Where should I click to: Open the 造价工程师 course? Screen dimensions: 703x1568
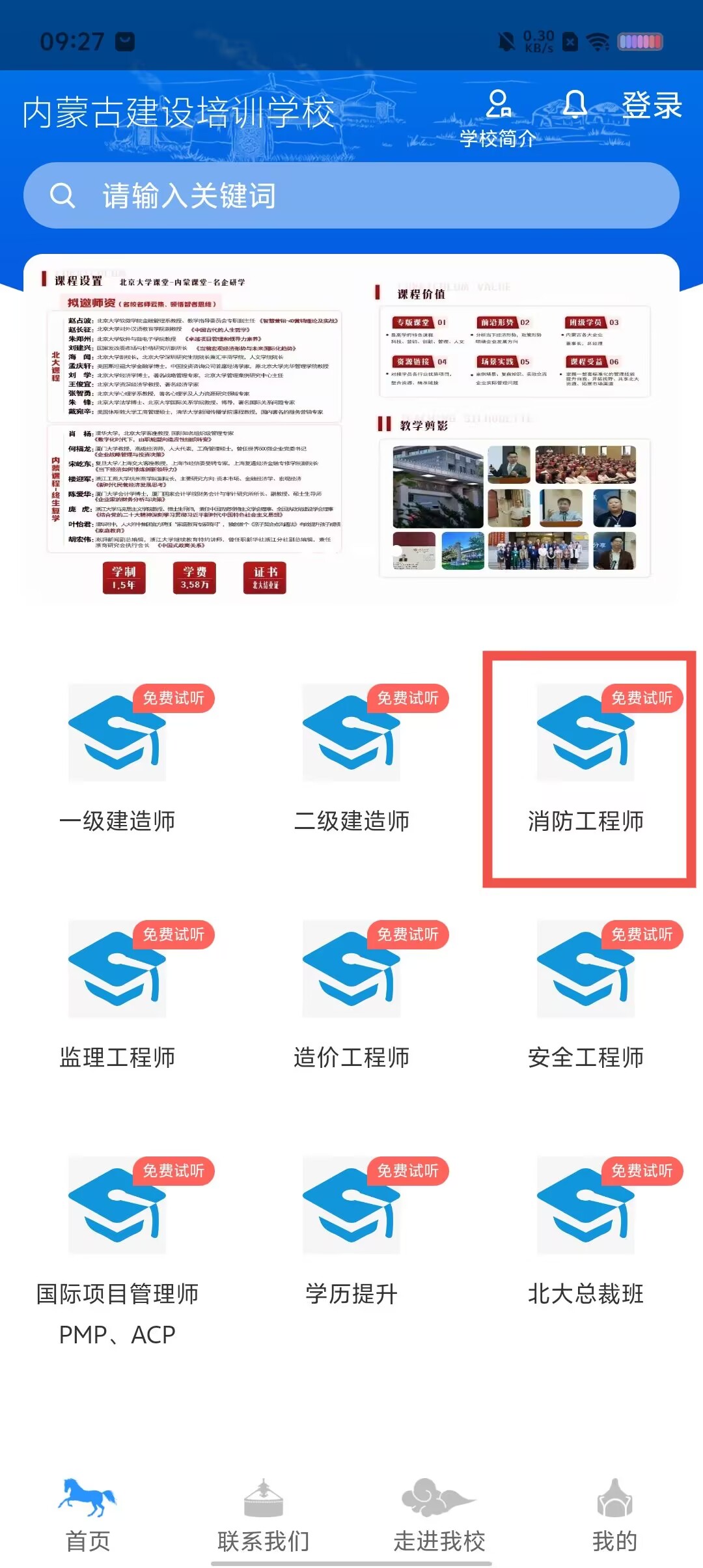(351, 995)
